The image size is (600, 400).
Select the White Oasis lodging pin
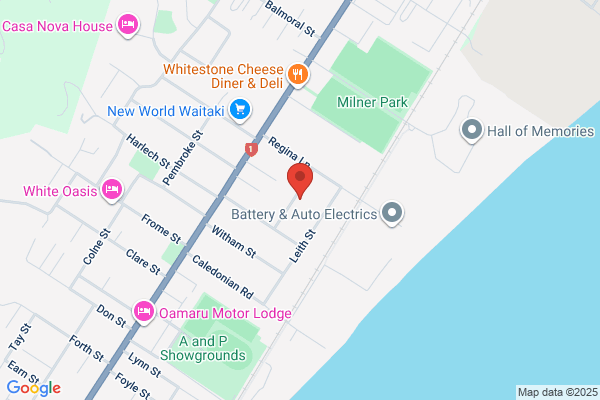(x=112, y=191)
